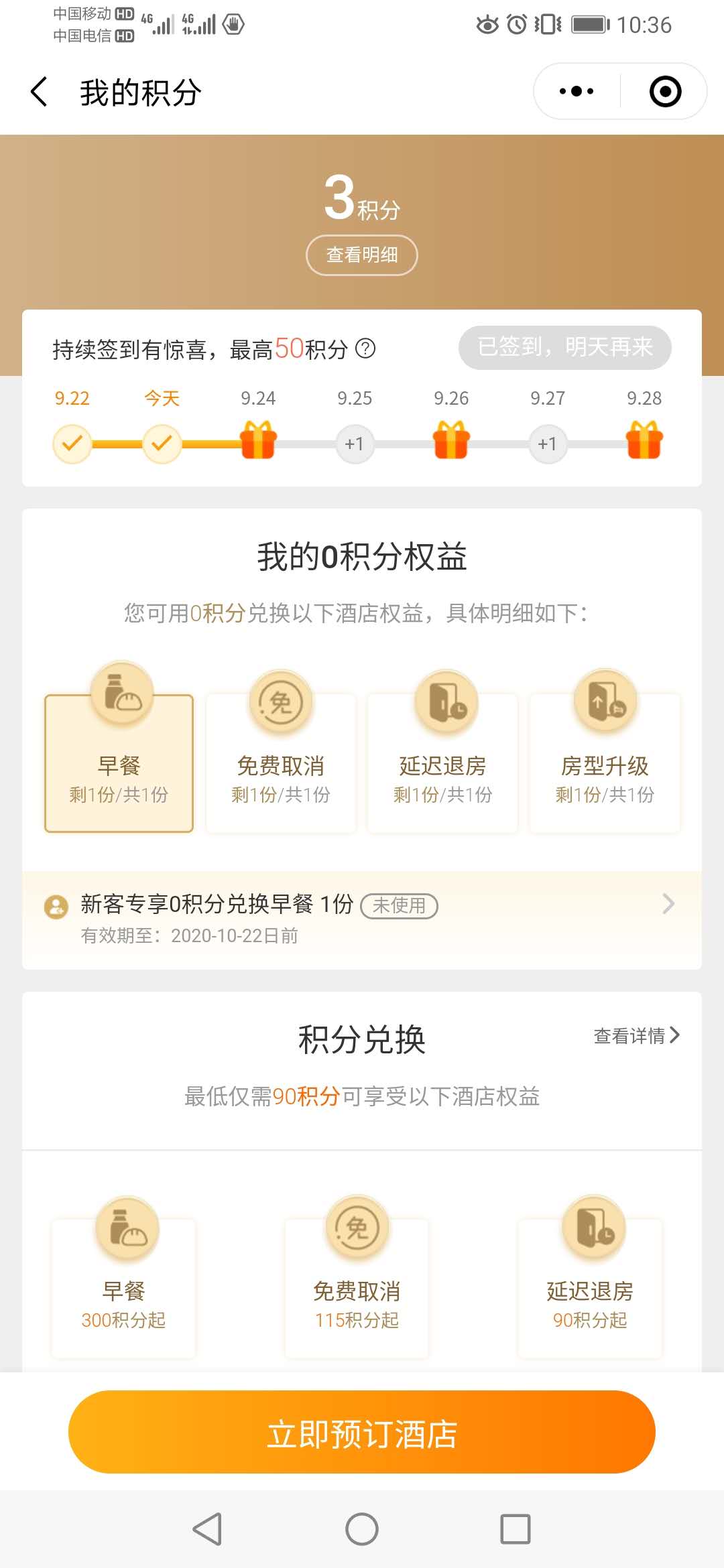Open the gift box reward on 9.26

pyautogui.click(x=451, y=441)
